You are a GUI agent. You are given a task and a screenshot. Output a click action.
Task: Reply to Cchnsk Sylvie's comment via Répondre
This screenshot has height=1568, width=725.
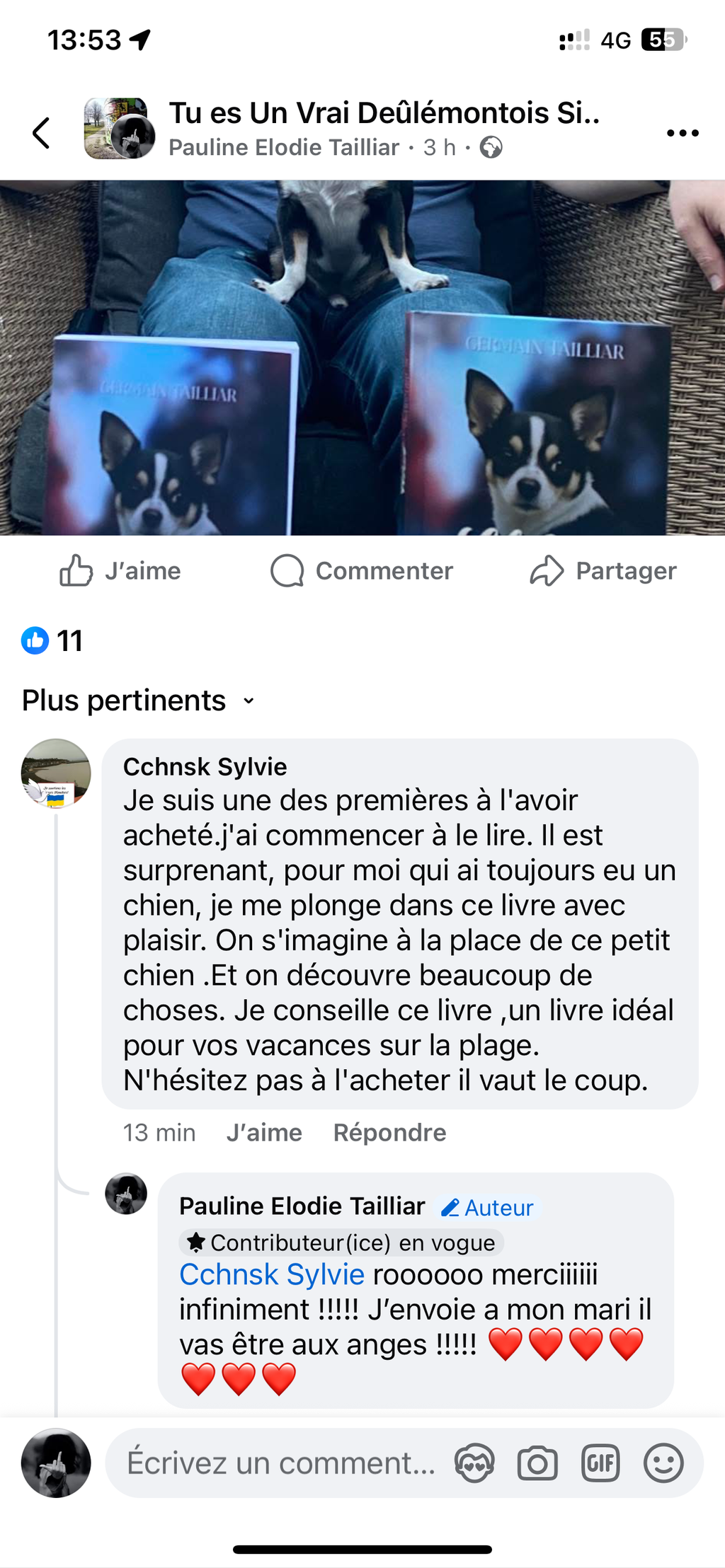389,1132
